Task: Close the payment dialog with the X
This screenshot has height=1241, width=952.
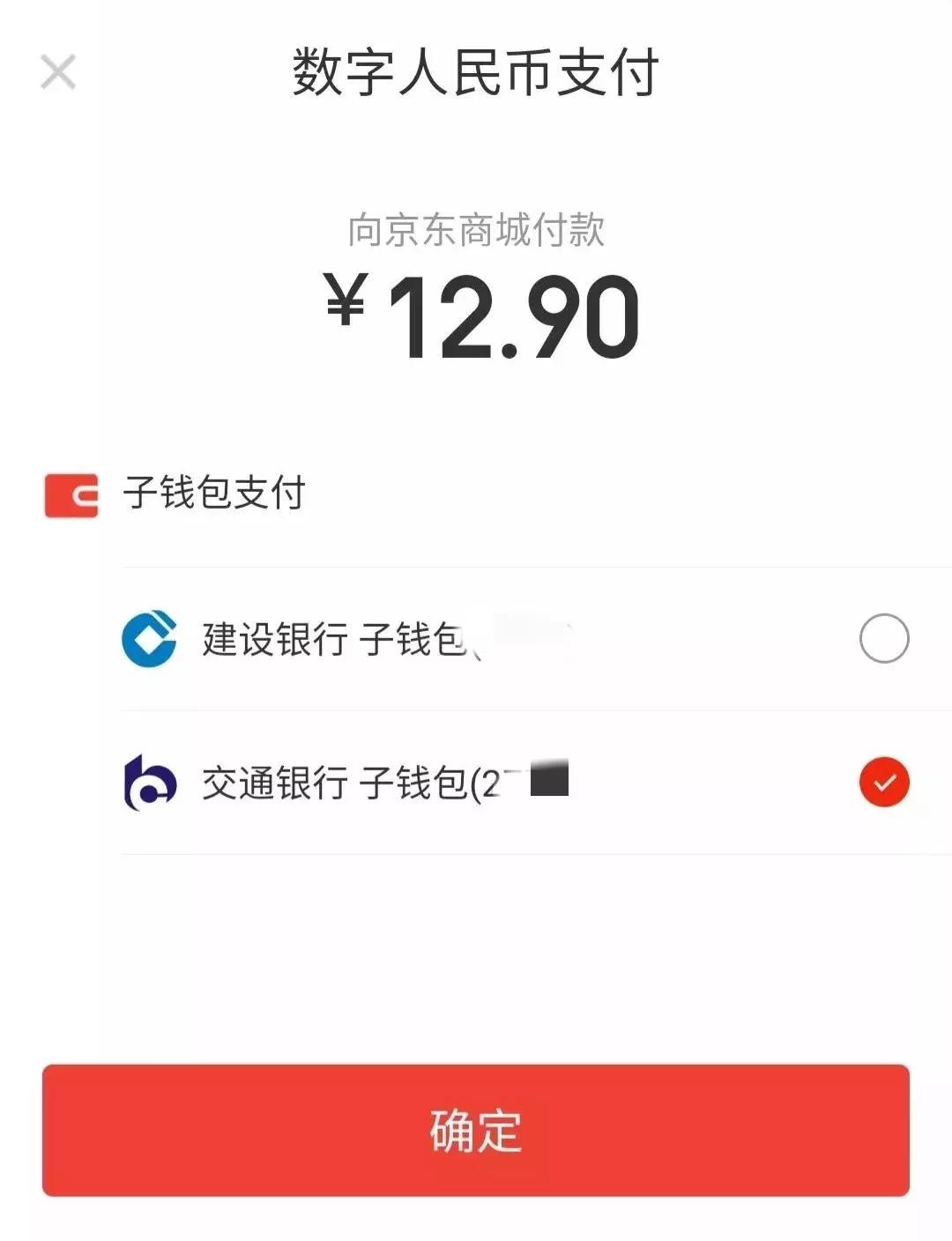Action: click(x=58, y=71)
